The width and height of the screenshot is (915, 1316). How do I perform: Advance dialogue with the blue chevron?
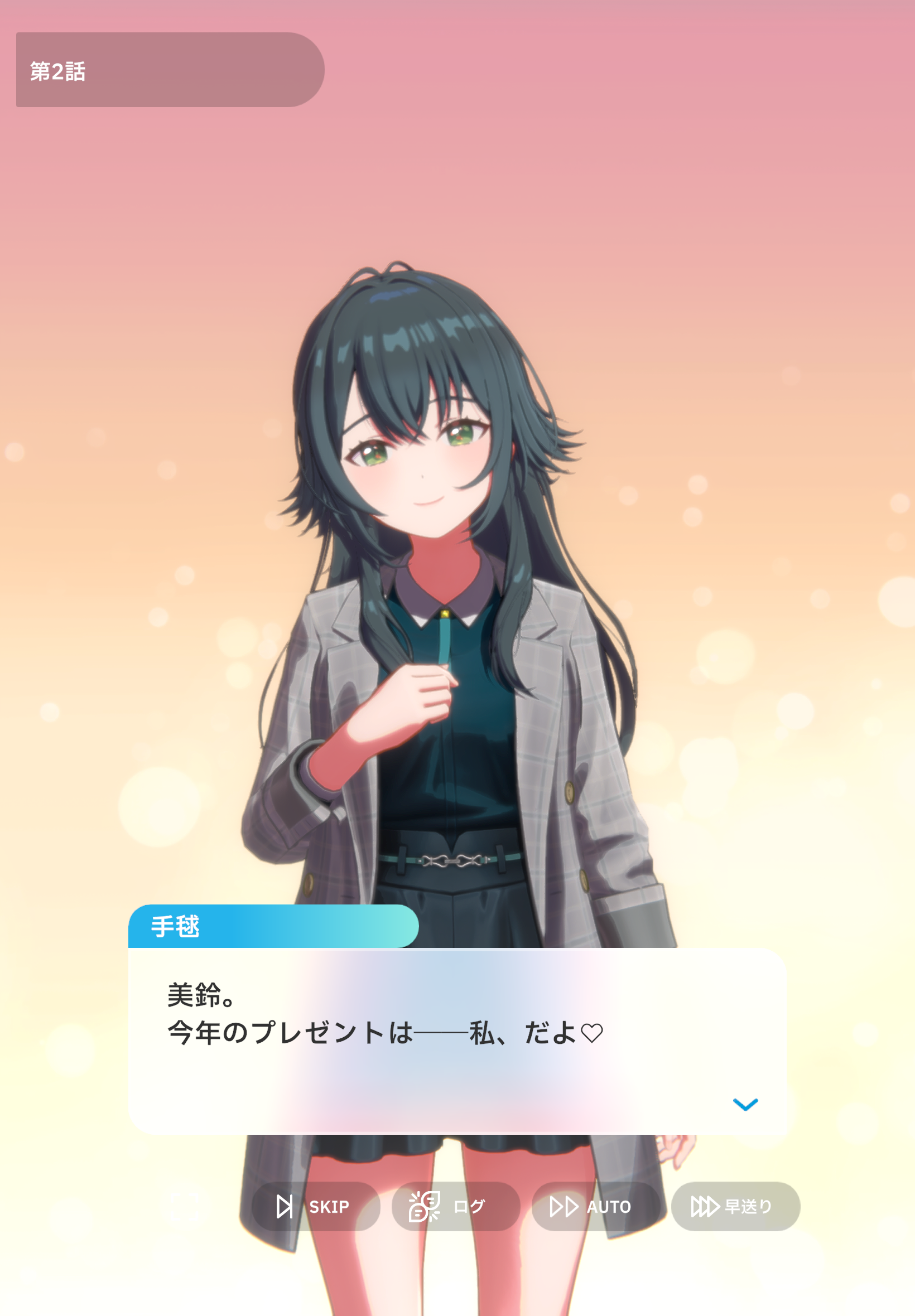click(x=745, y=1104)
